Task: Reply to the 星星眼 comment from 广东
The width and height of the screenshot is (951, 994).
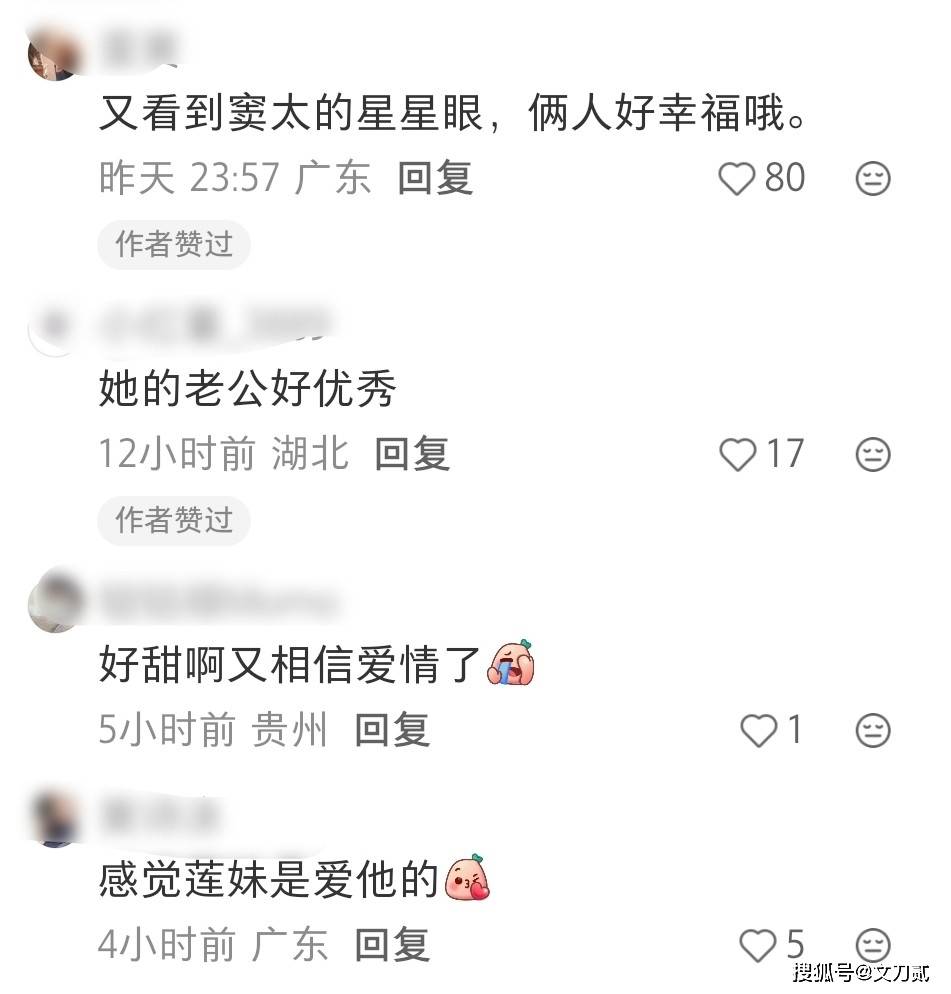Action: click(x=434, y=178)
